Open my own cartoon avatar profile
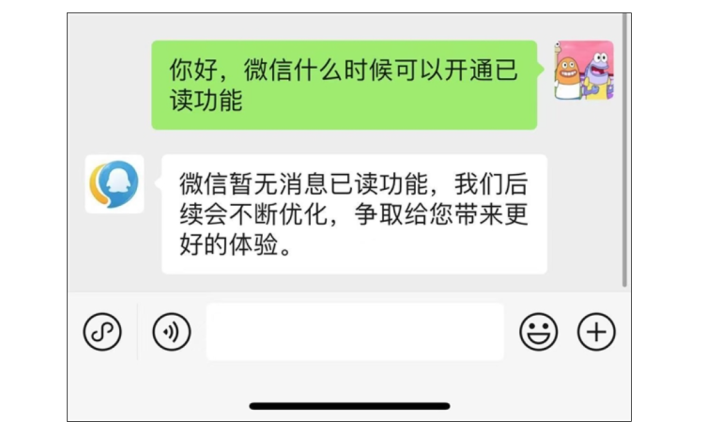 [x=584, y=71]
